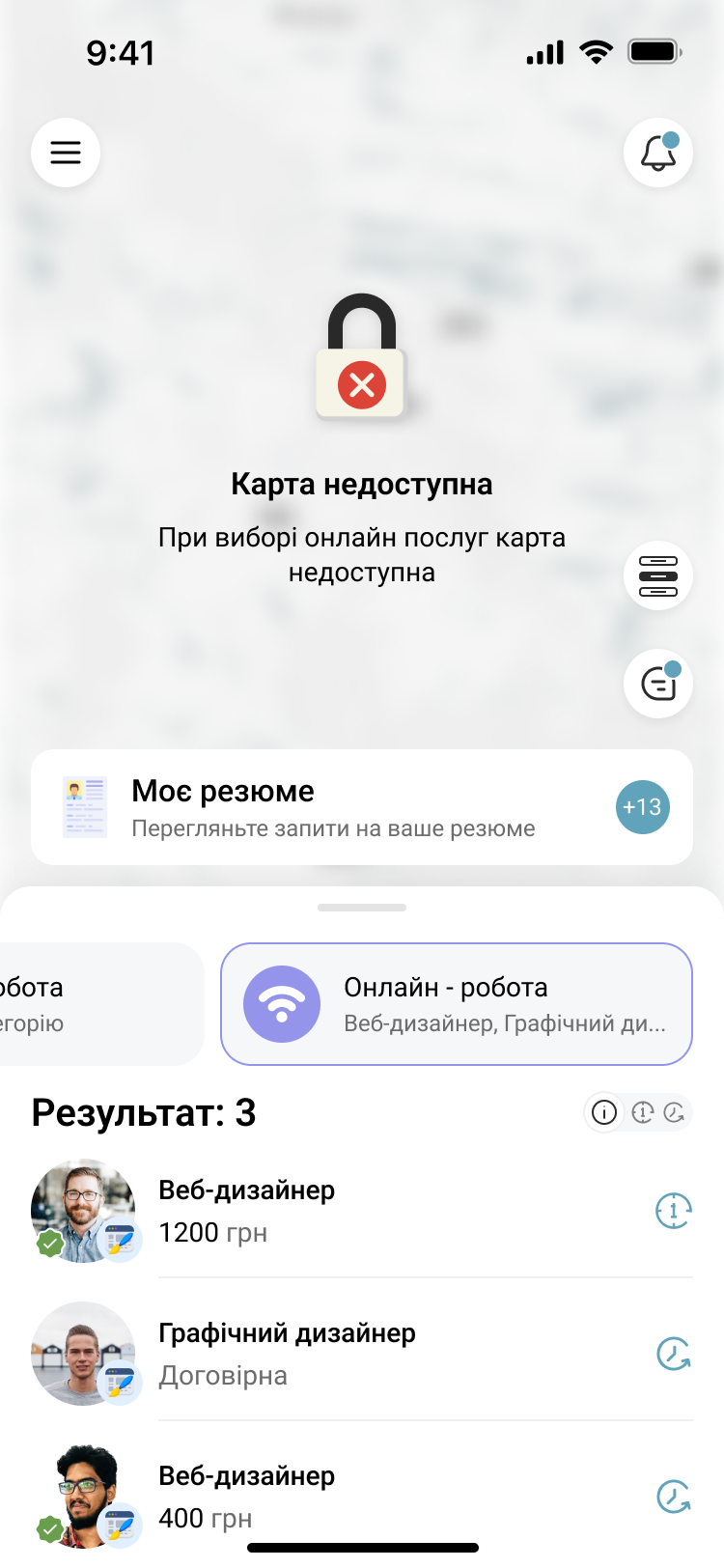Open the hamburger menu
This screenshot has height=1568, width=724.
66,153
